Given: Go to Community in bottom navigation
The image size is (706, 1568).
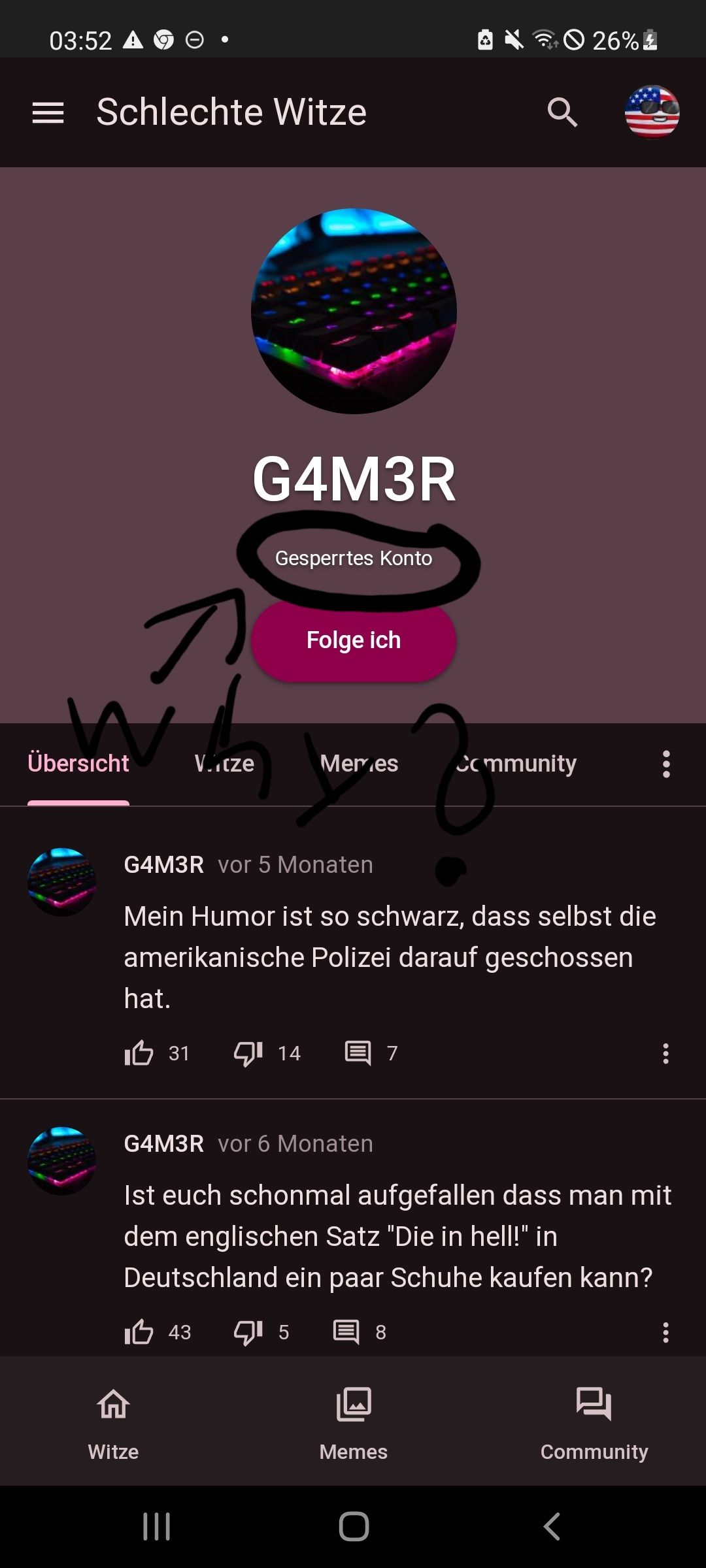Looking at the screenshot, I should click(594, 1422).
